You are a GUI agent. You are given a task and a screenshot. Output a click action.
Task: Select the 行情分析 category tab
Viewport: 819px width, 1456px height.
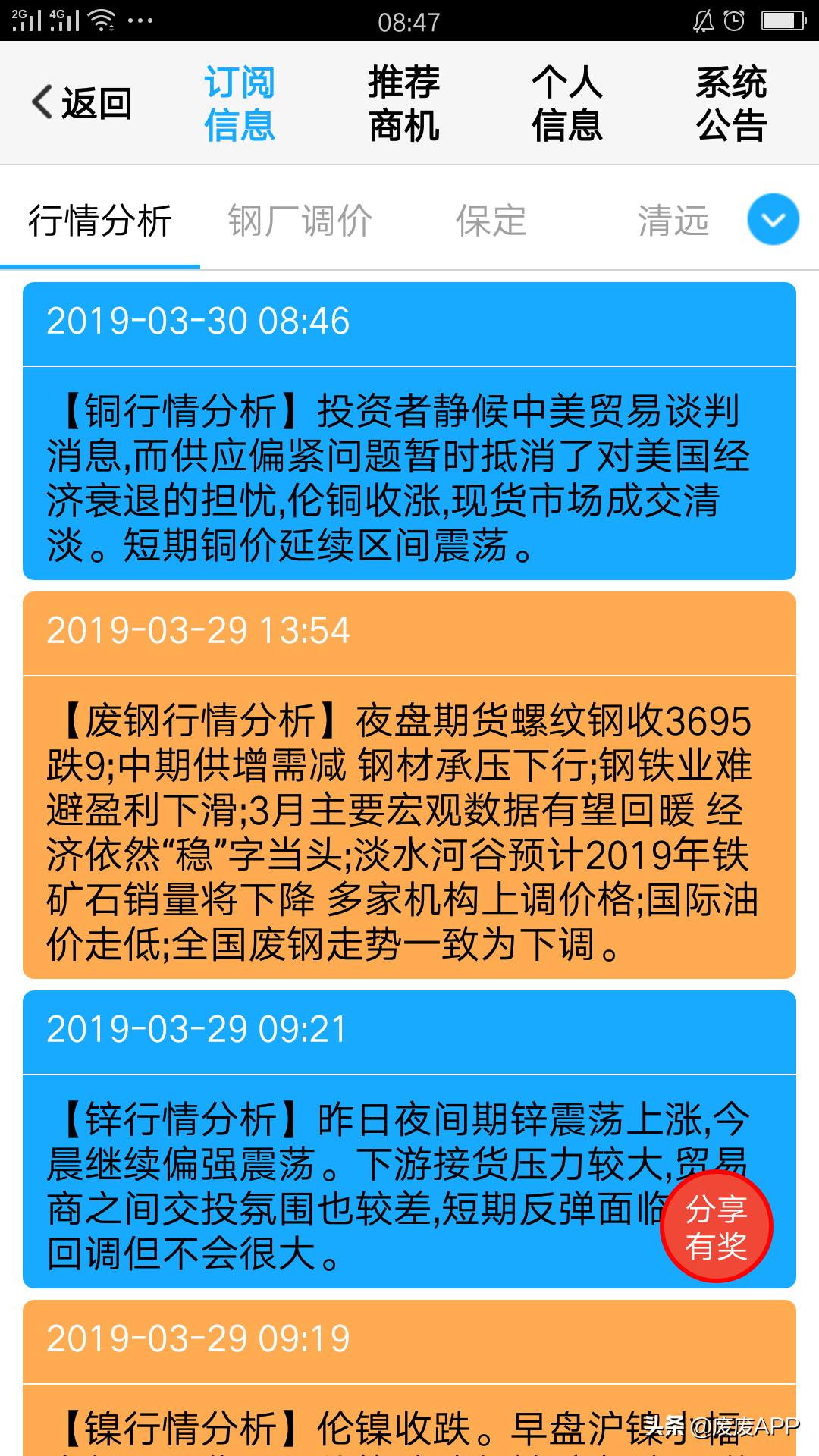pos(100,221)
